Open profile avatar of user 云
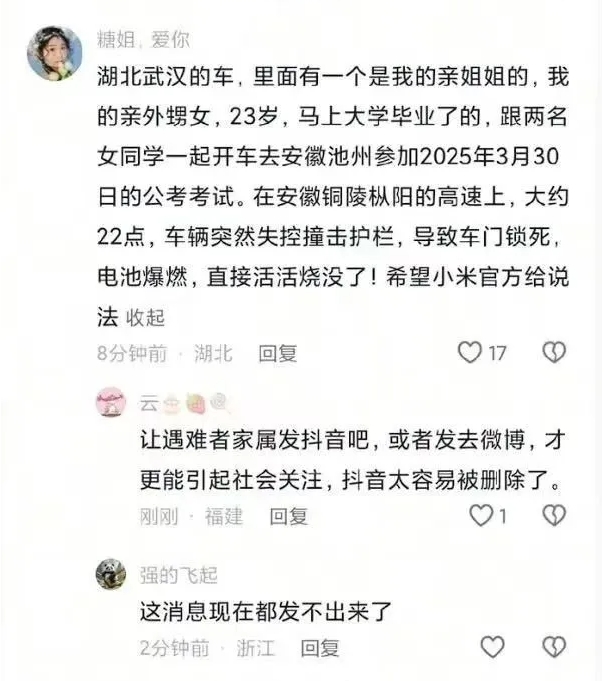Viewport: 610px width, 681px height. 110,403
